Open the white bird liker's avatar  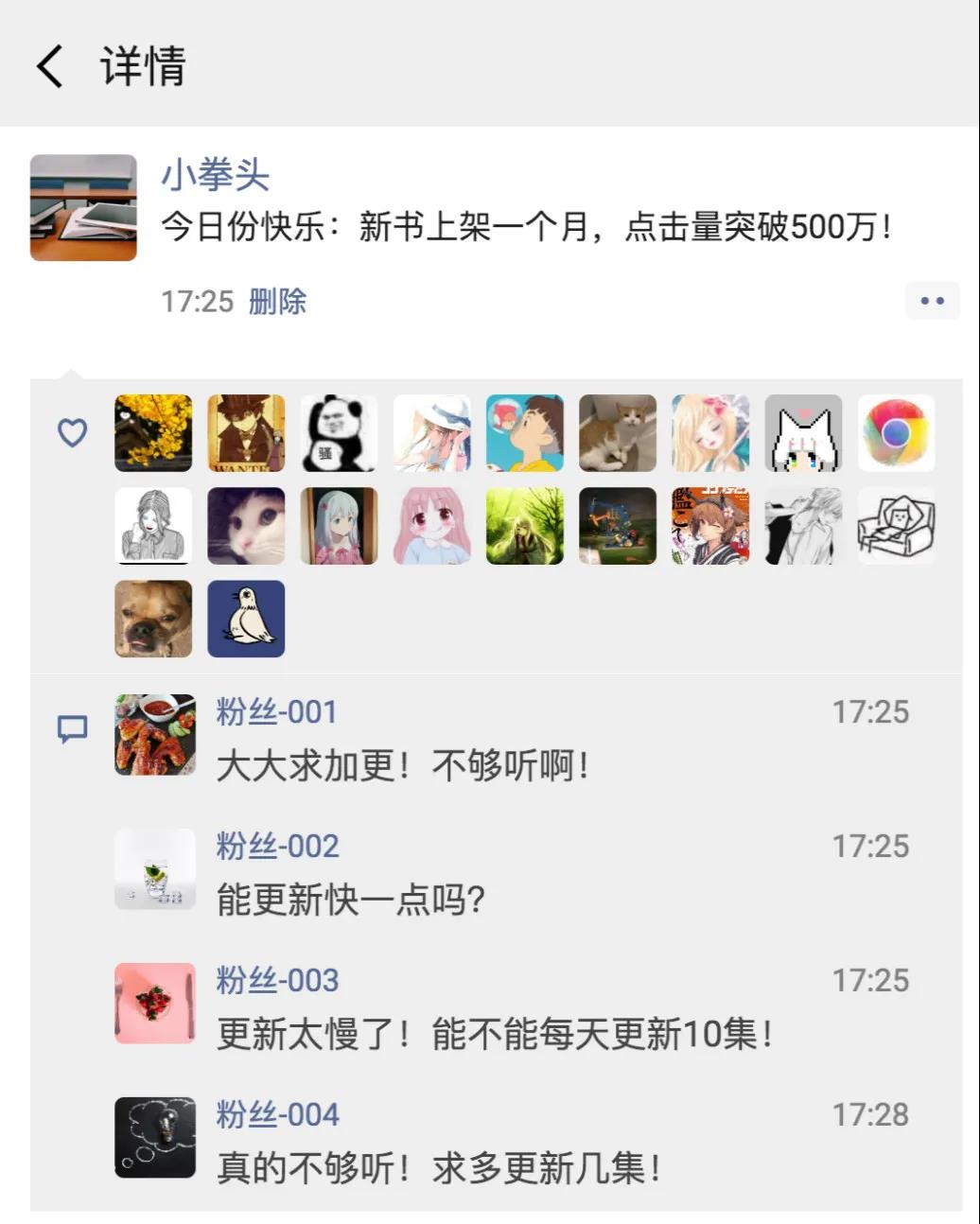[246, 619]
